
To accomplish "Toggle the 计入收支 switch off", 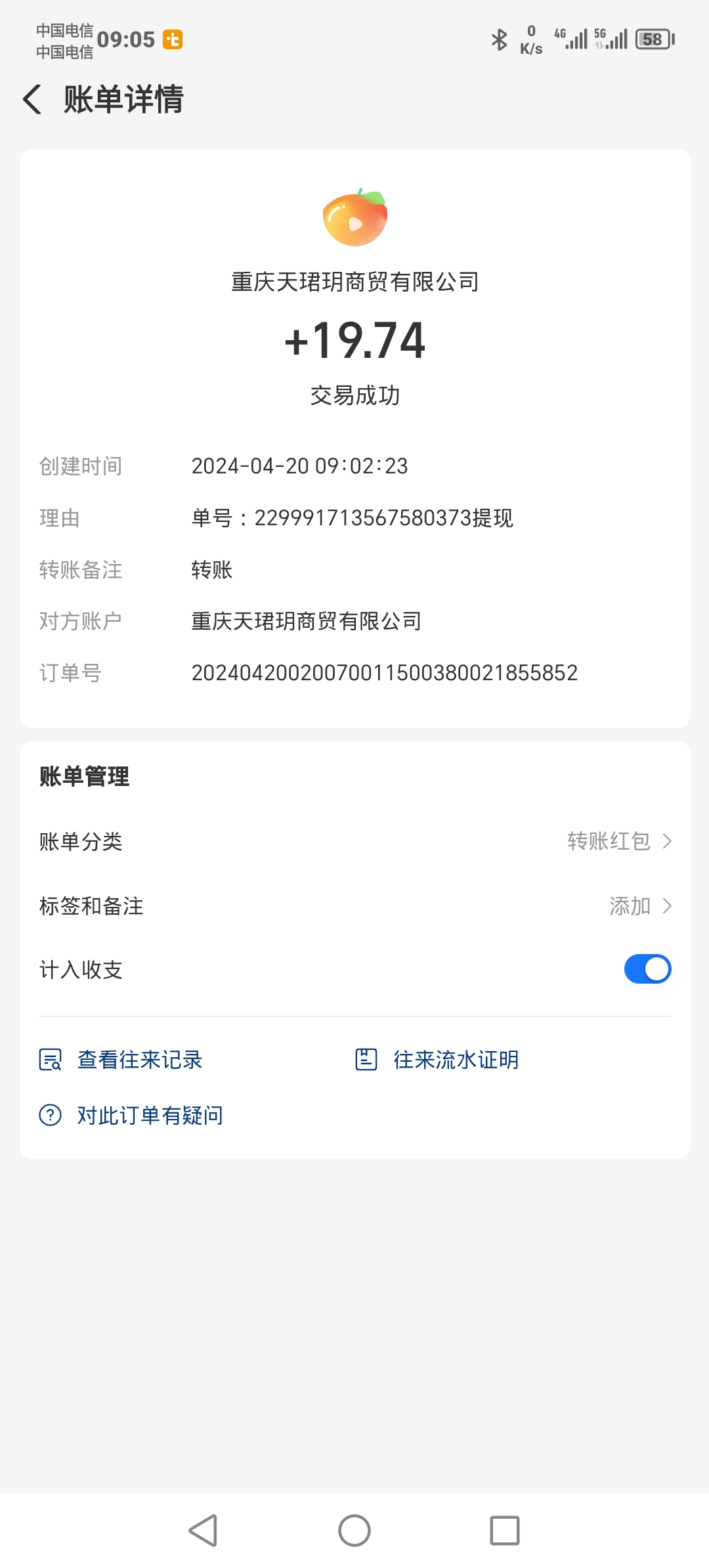I will [647, 969].
